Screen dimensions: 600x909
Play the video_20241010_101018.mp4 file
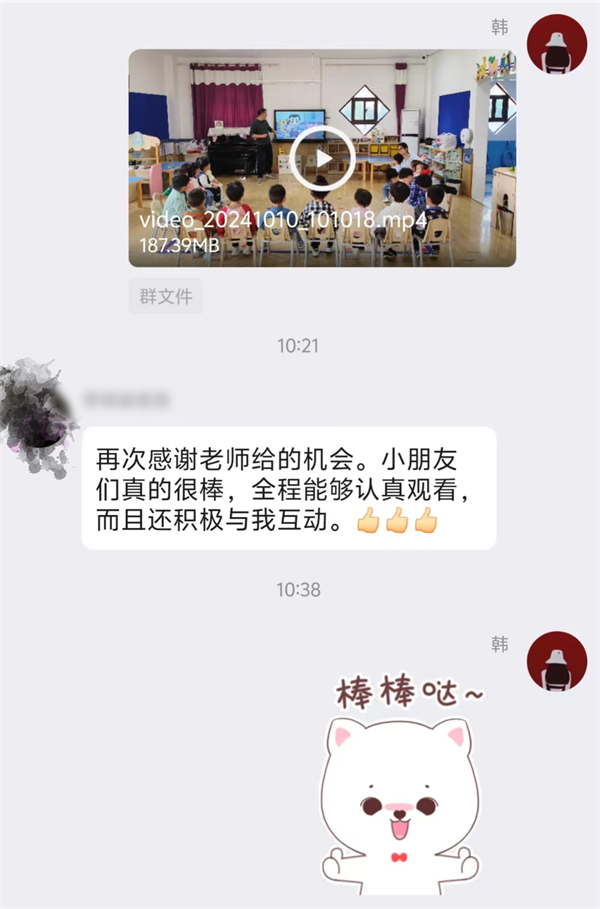(x=322, y=158)
